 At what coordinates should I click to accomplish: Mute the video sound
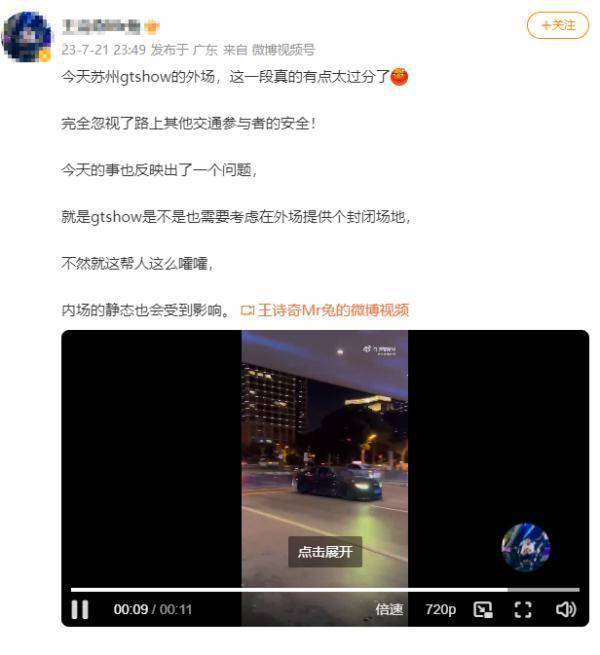click(565, 609)
